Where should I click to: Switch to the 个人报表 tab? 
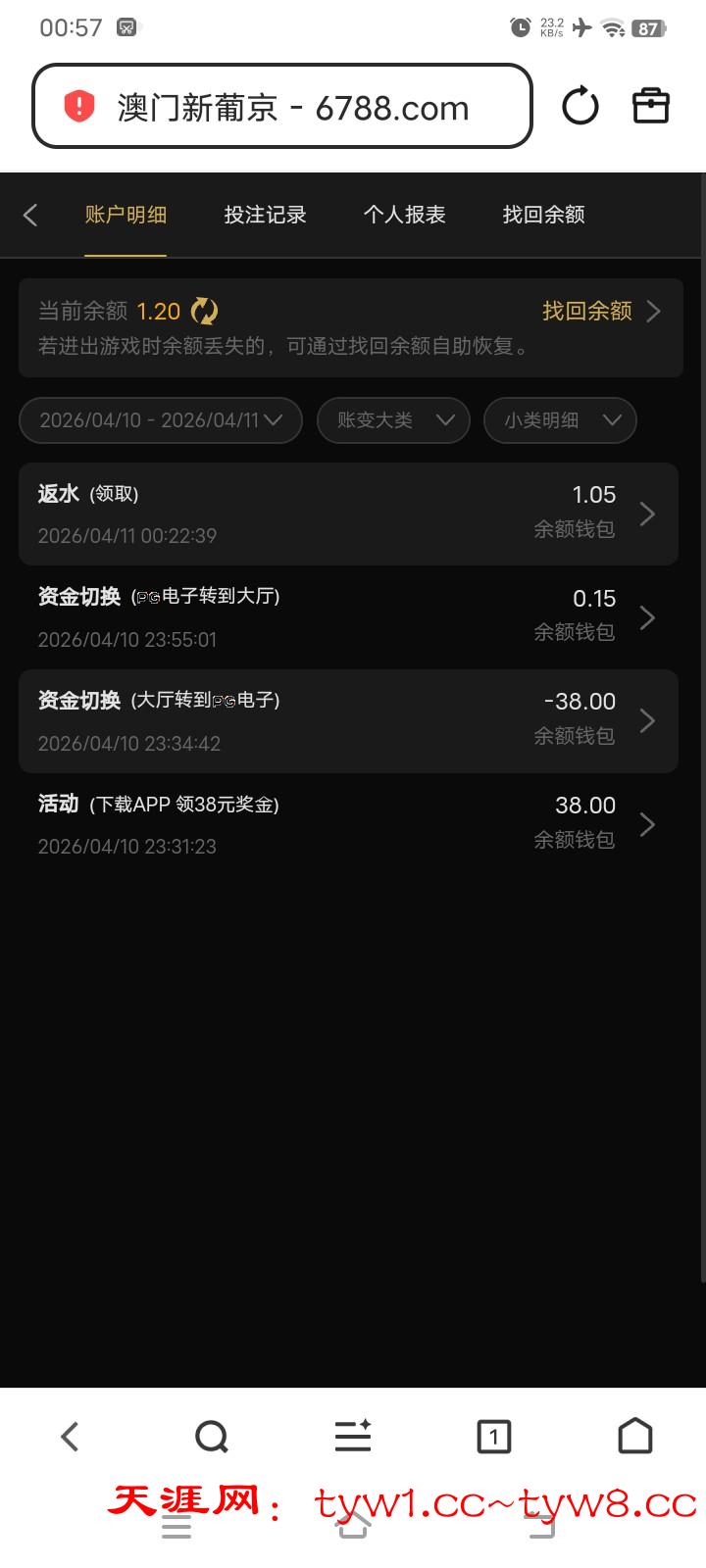[404, 215]
